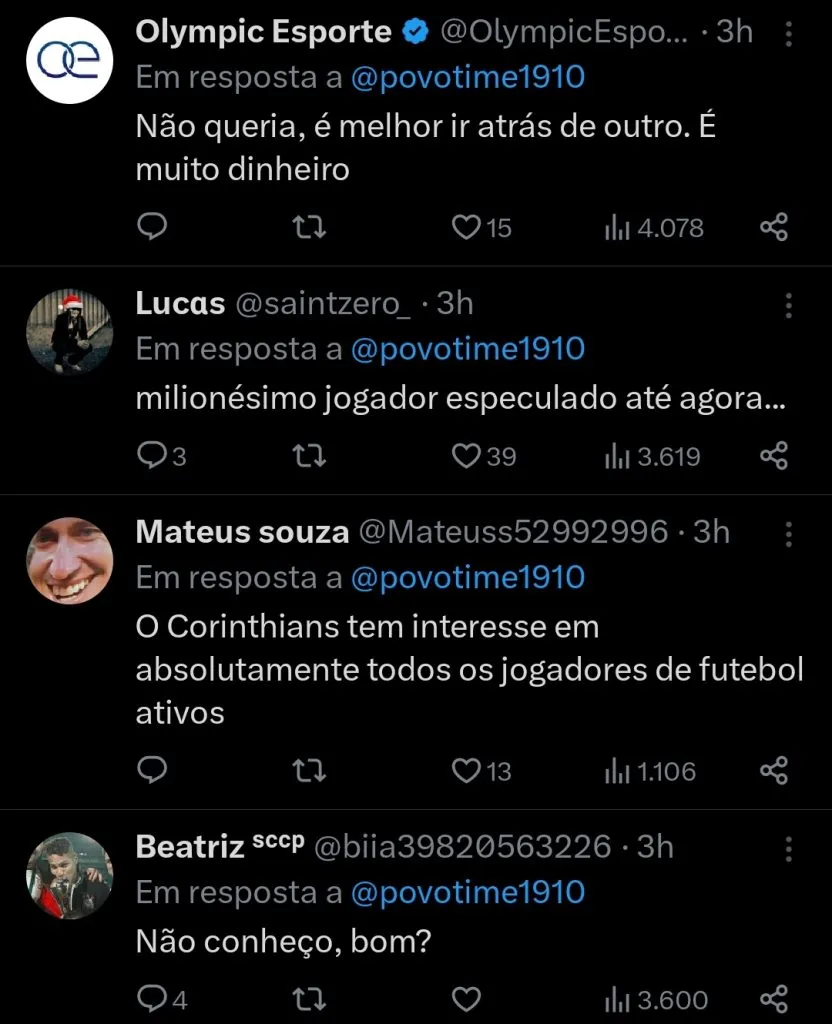Click Mateus souza's avatar

[68, 560]
